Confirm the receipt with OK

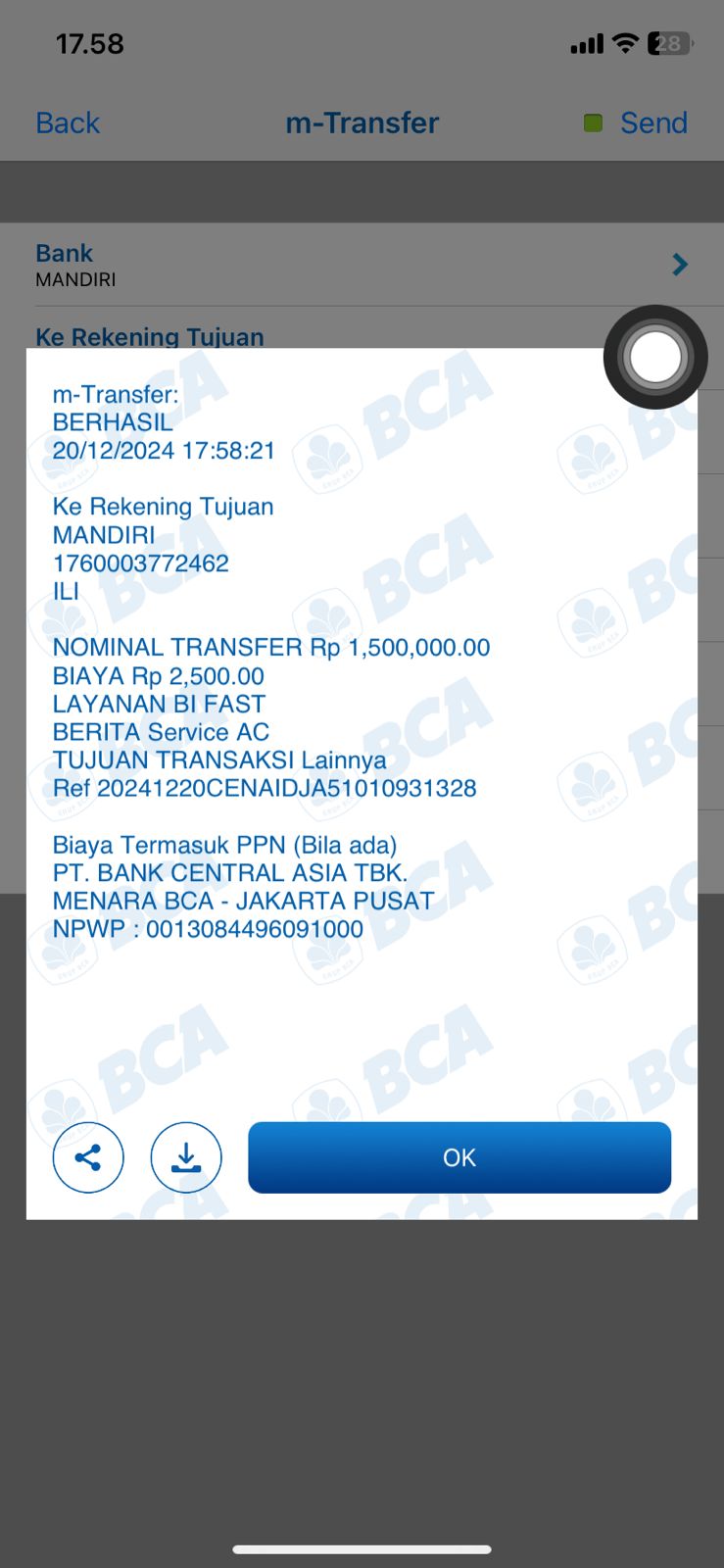click(459, 1157)
